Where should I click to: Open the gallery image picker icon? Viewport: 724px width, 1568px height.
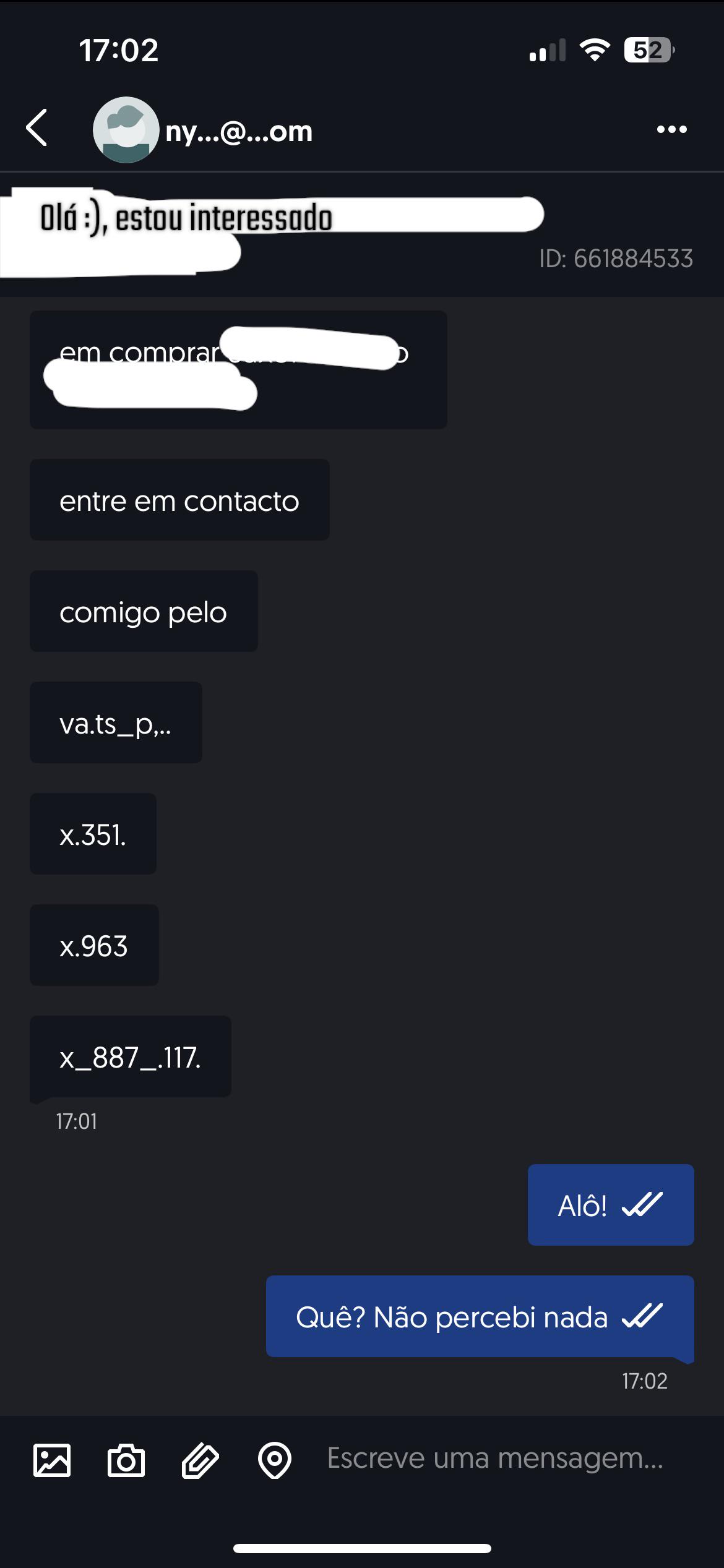point(52,1460)
